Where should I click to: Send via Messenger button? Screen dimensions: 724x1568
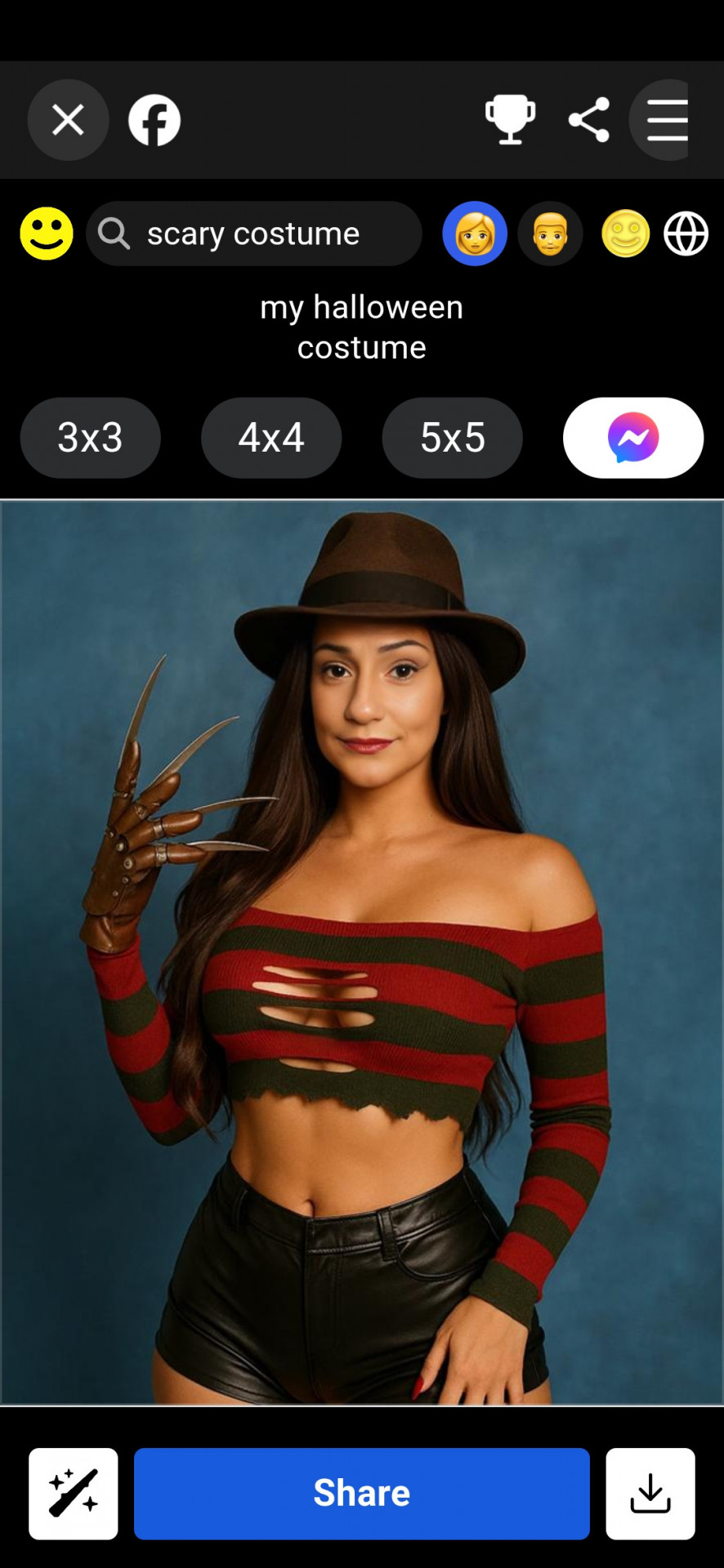coord(633,438)
